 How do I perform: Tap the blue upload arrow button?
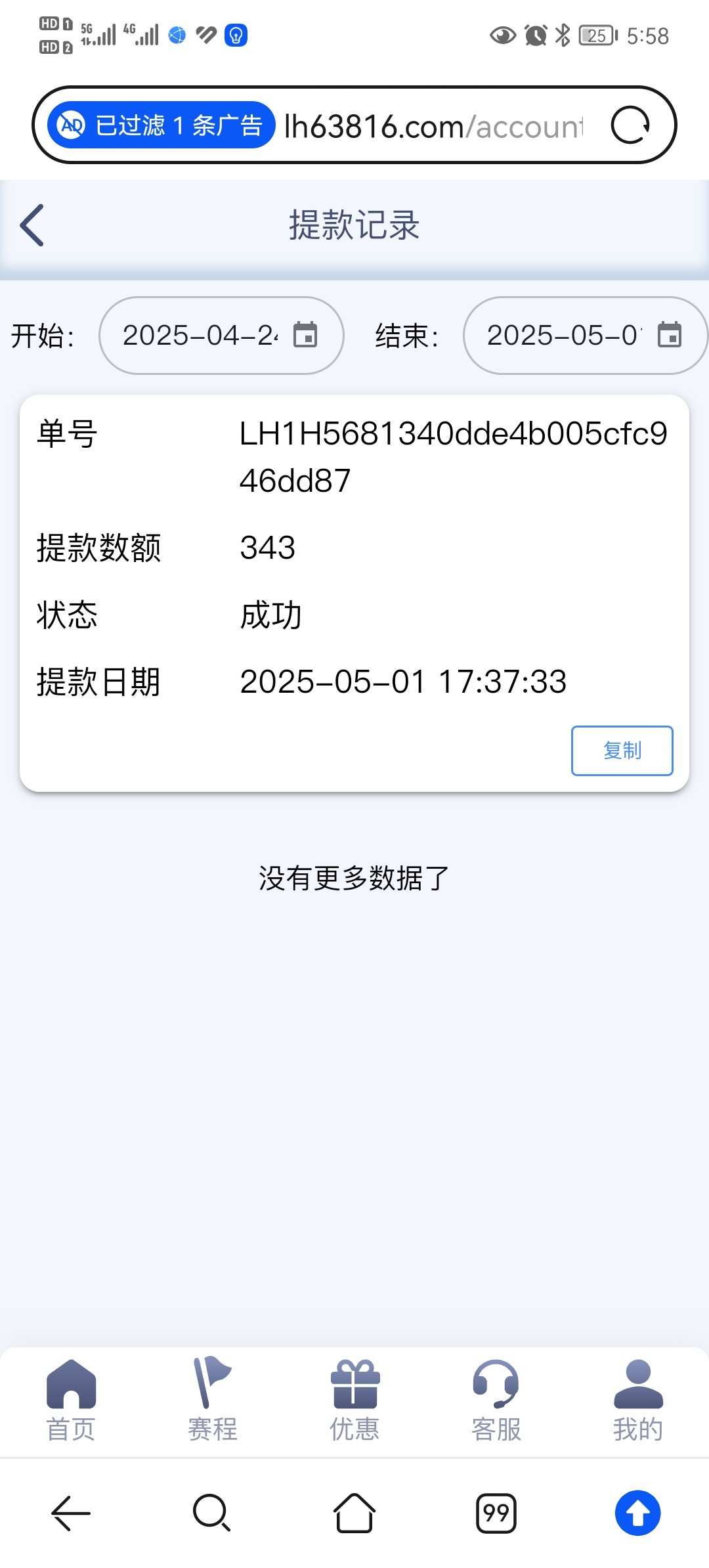[x=637, y=1513]
